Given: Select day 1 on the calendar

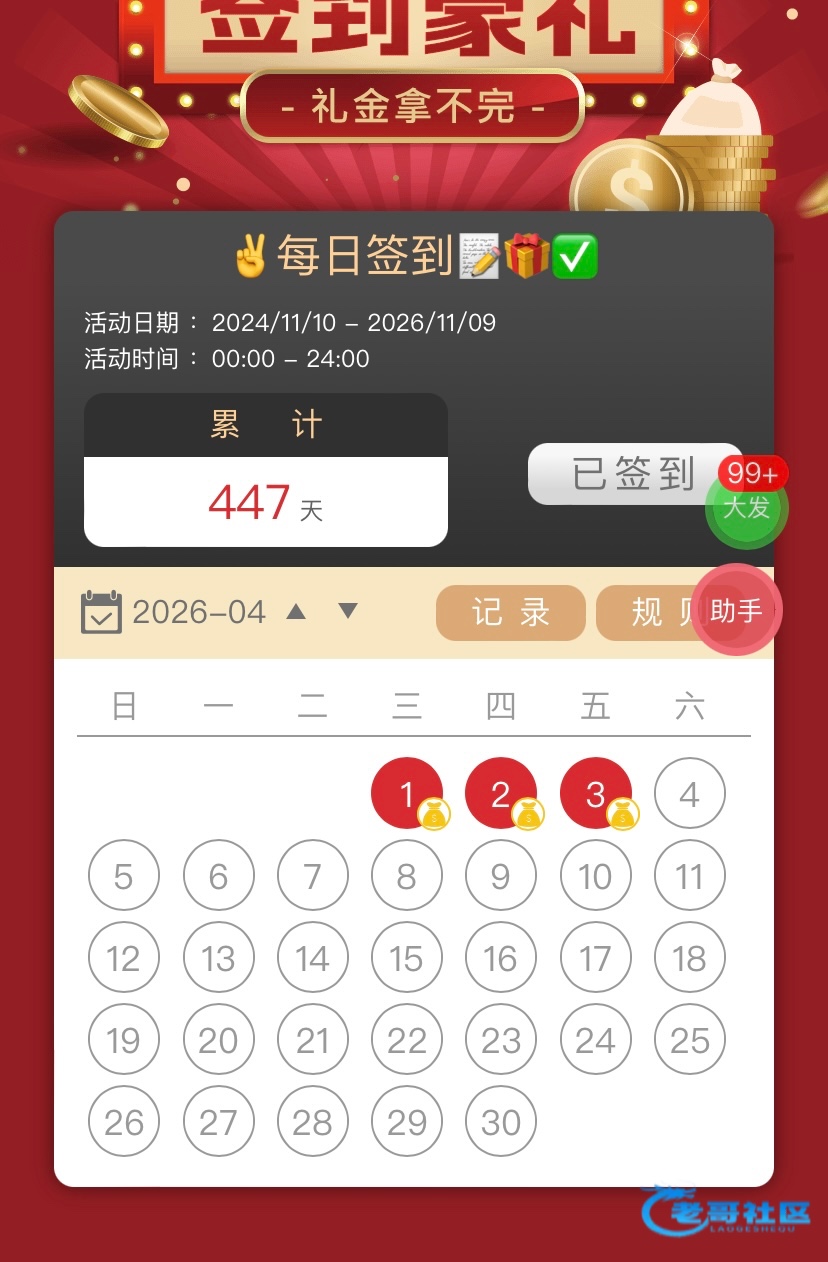Looking at the screenshot, I should (x=406, y=794).
